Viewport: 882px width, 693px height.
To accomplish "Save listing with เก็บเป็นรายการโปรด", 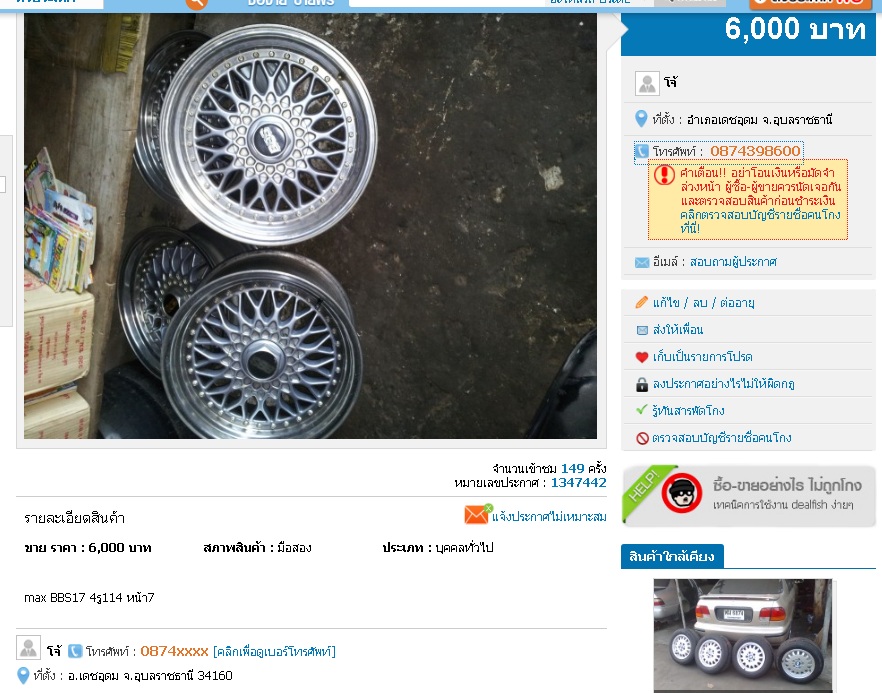I will (702, 356).
